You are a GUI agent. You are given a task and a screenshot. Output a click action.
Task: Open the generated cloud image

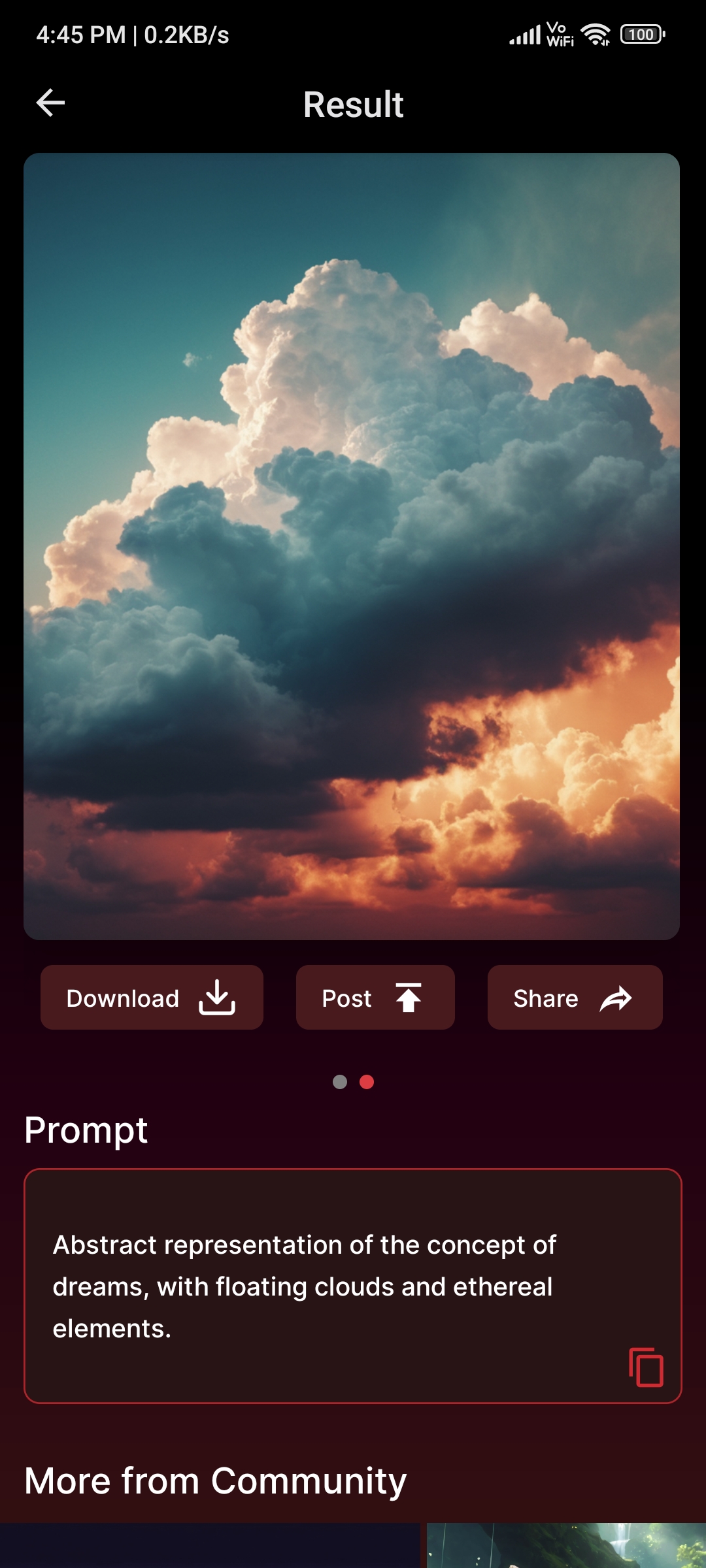tap(352, 546)
